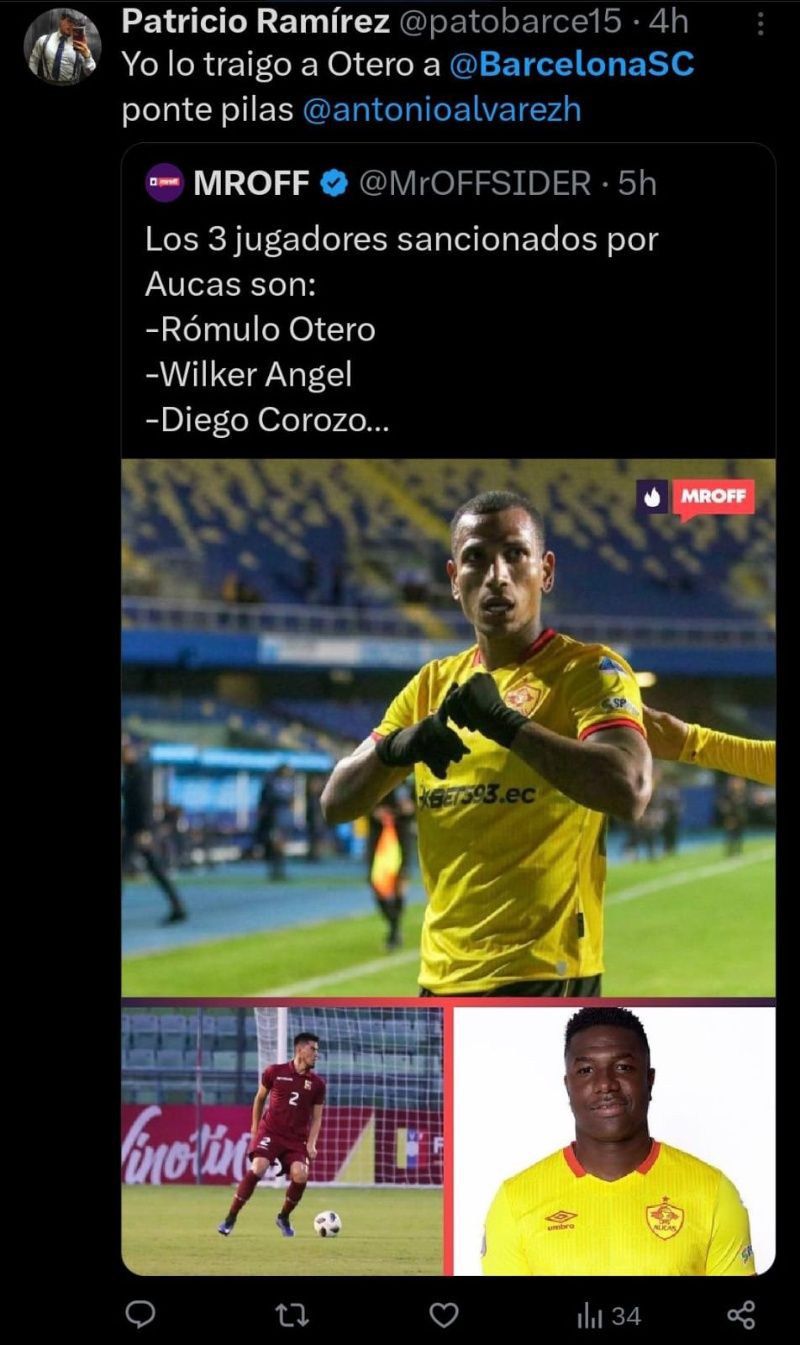Open the @BarcelonaSC mention link
This screenshot has height=1345, width=800.
[571, 65]
